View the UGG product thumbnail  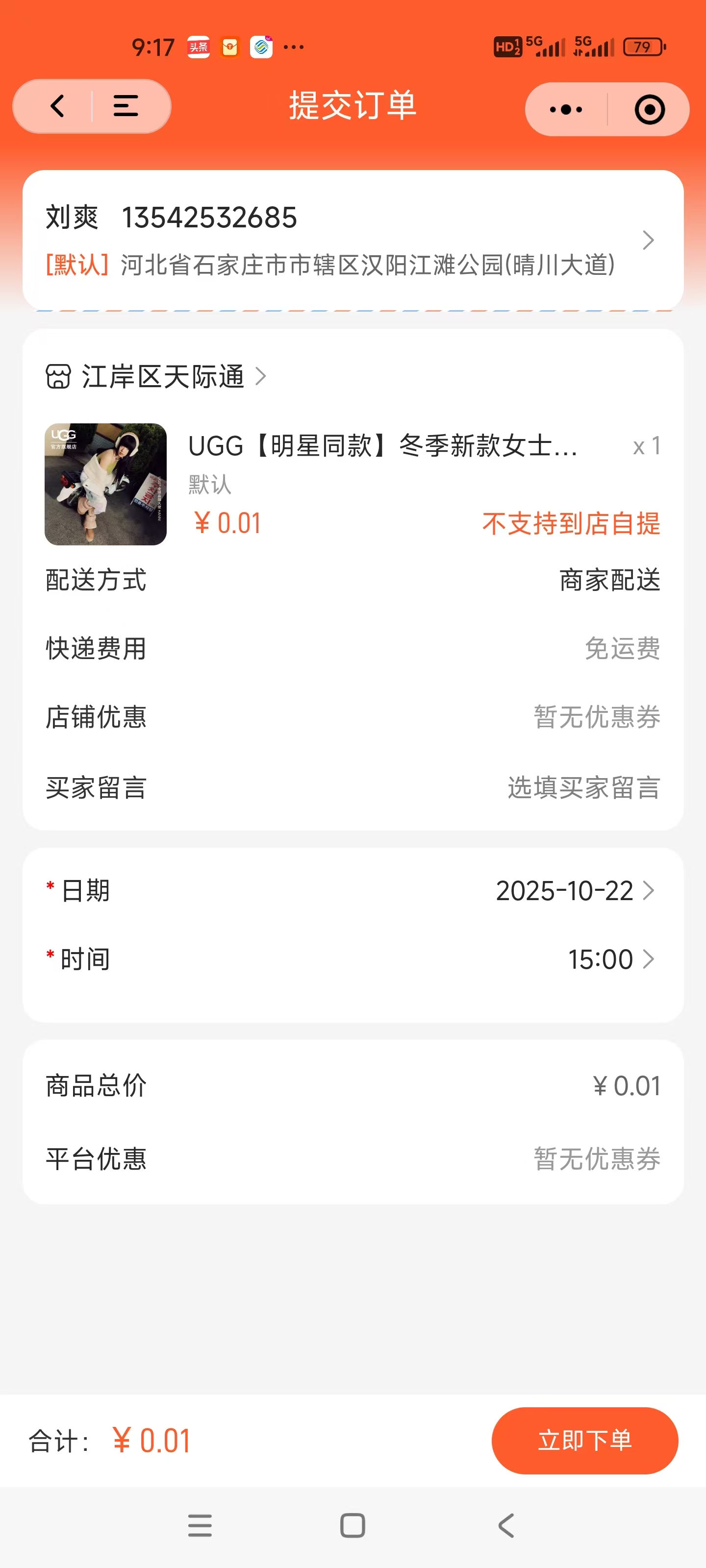[105, 485]
